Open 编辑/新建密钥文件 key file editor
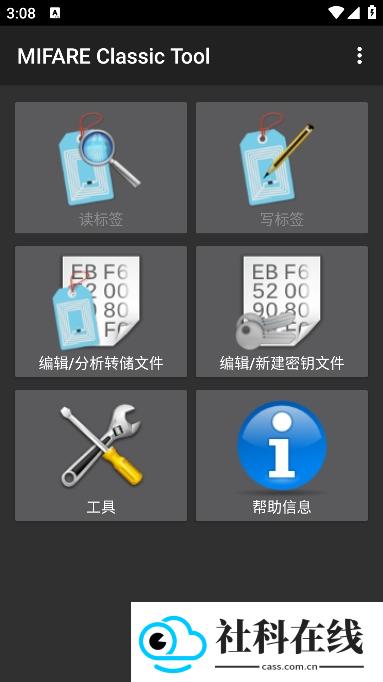Image resolution: width=383 pixels, height=682 pixels. (282, 311)
